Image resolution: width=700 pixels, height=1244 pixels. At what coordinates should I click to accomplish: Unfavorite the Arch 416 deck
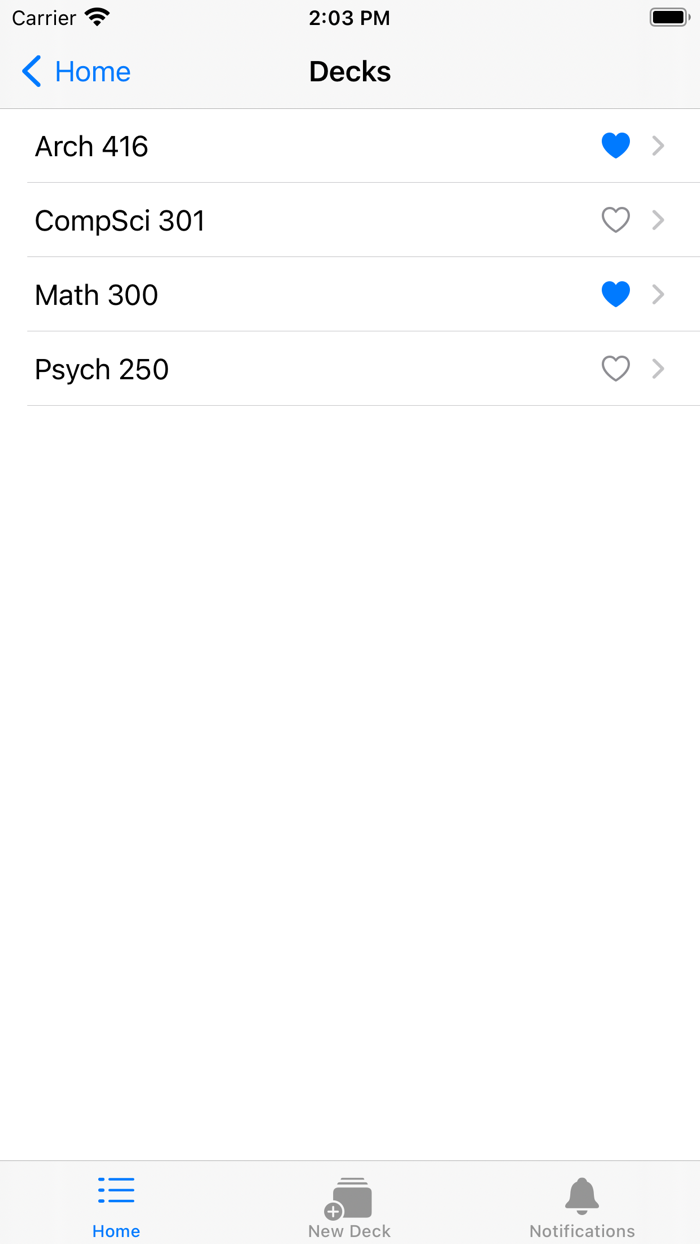pyautogui.click(x=615, y=146)
